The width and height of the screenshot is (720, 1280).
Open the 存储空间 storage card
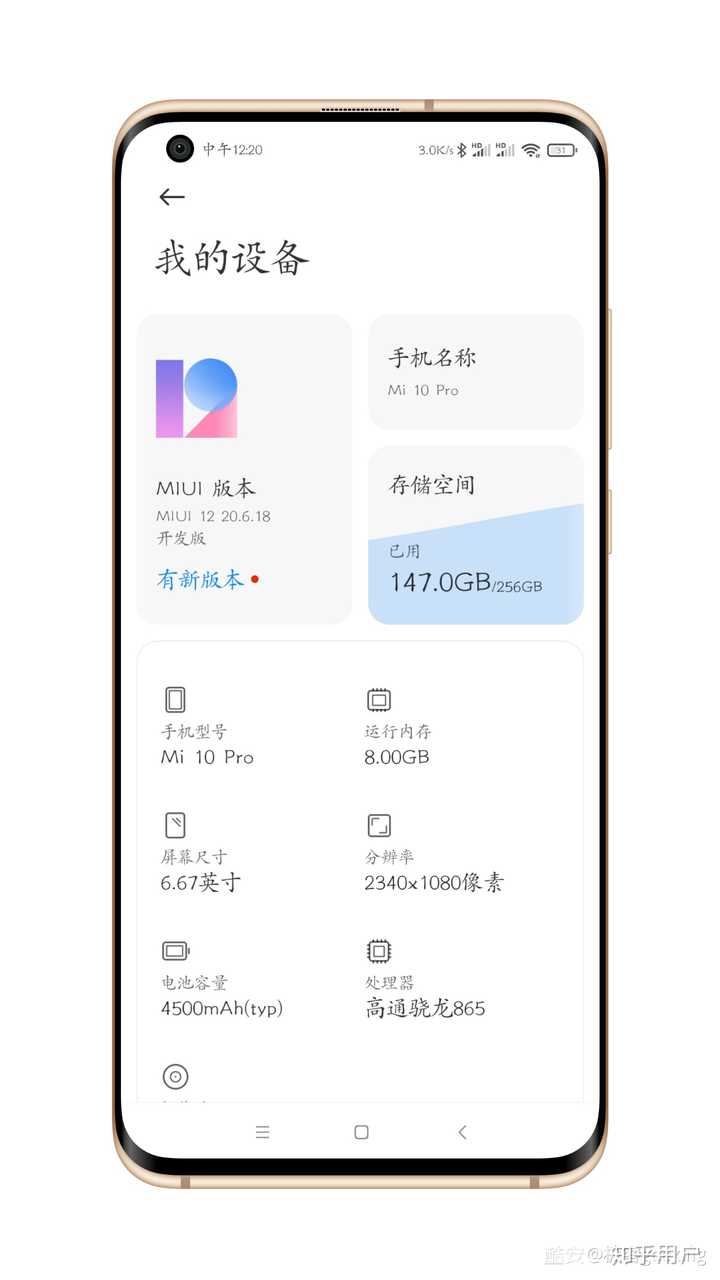click(476, 535)
